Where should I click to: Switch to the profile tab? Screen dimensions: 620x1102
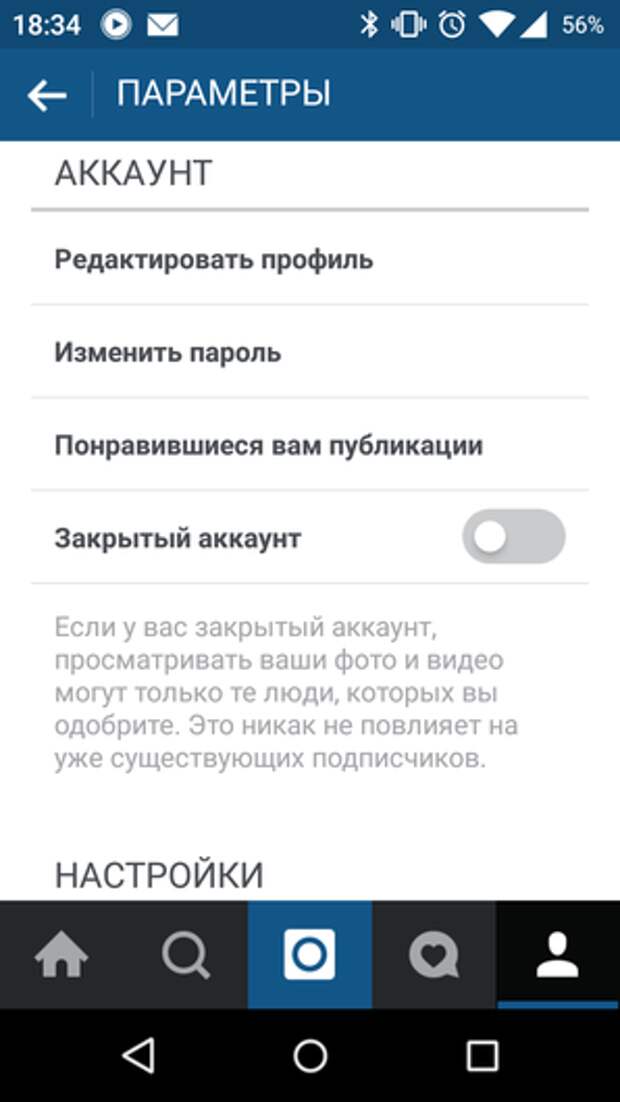(x=558, y=955)
